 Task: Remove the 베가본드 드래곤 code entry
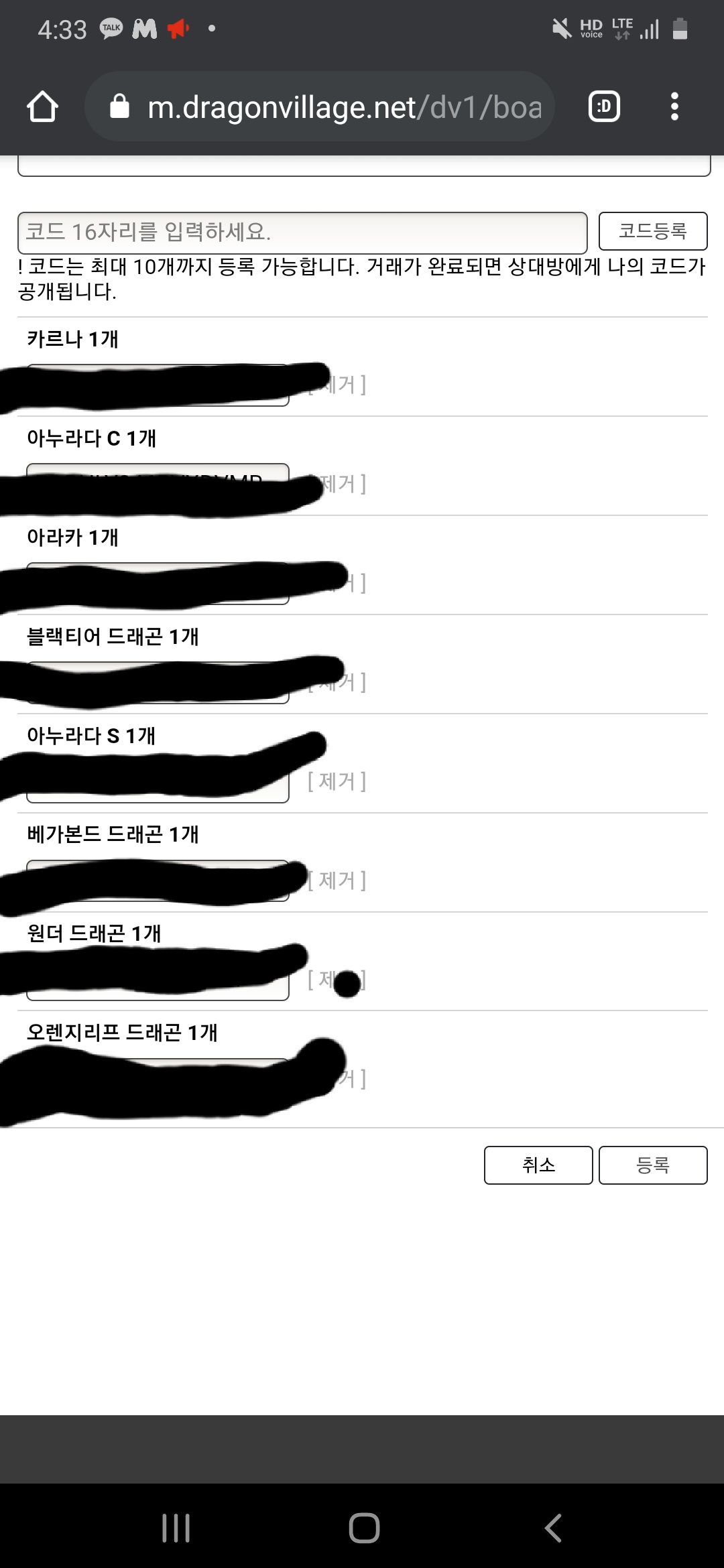pyautogui.click(x=337, y=880)
